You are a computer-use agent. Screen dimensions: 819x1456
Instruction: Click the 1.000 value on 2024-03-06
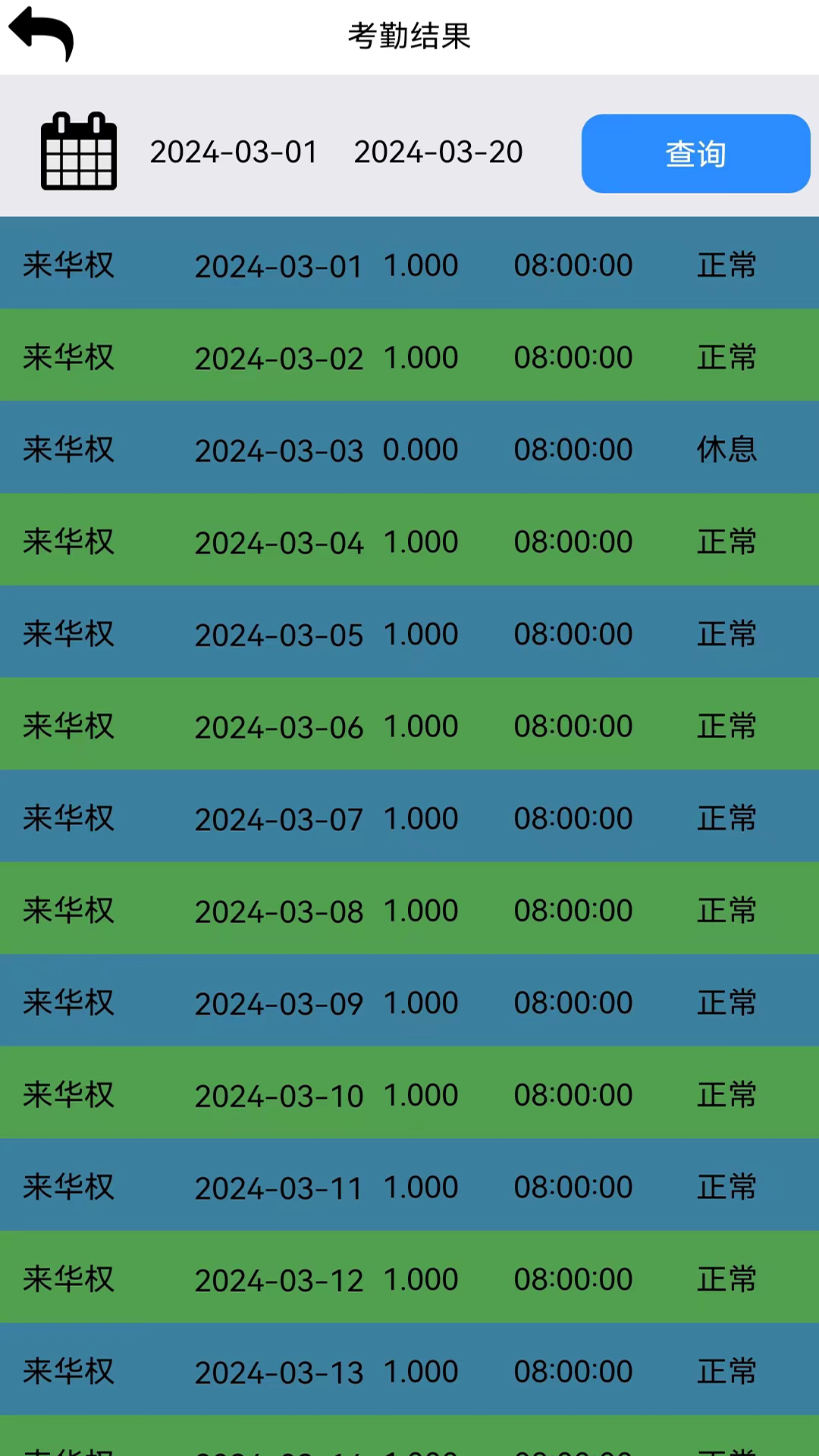pos(422,725)
